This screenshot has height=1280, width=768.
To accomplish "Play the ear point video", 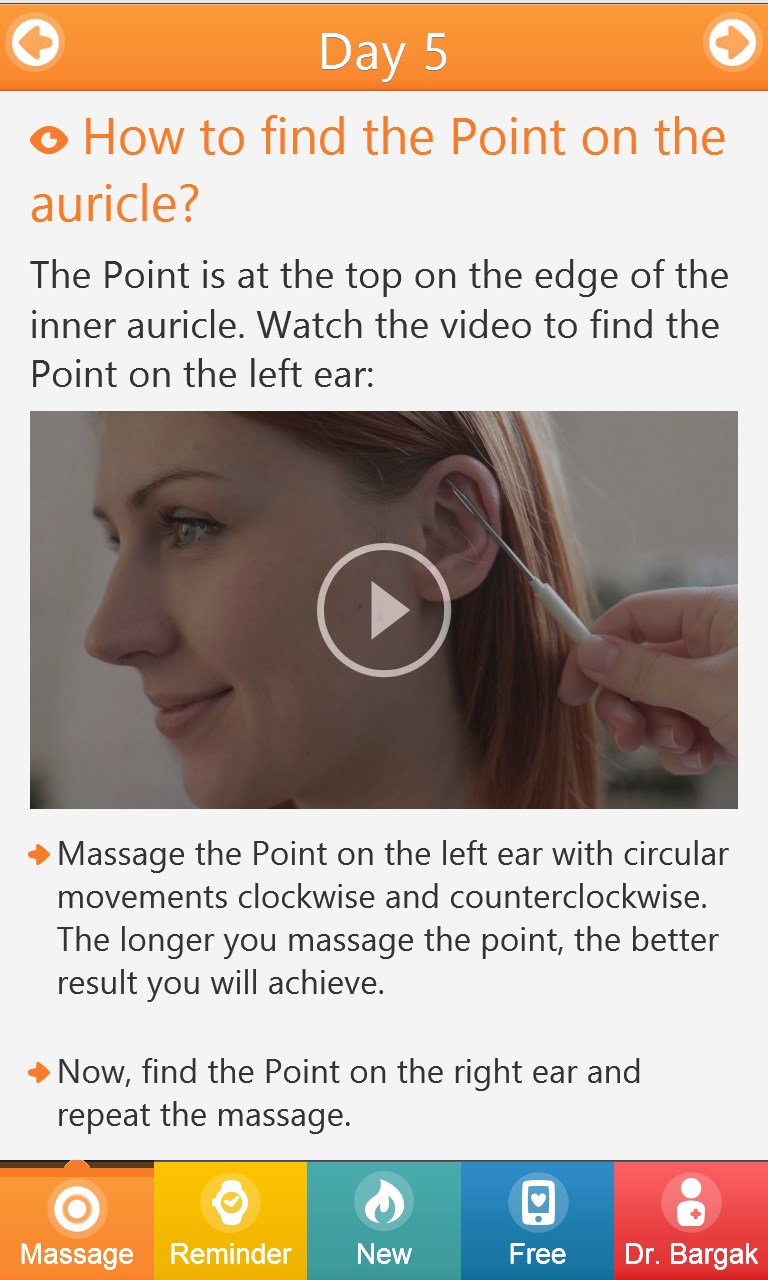I will (384, 609).
